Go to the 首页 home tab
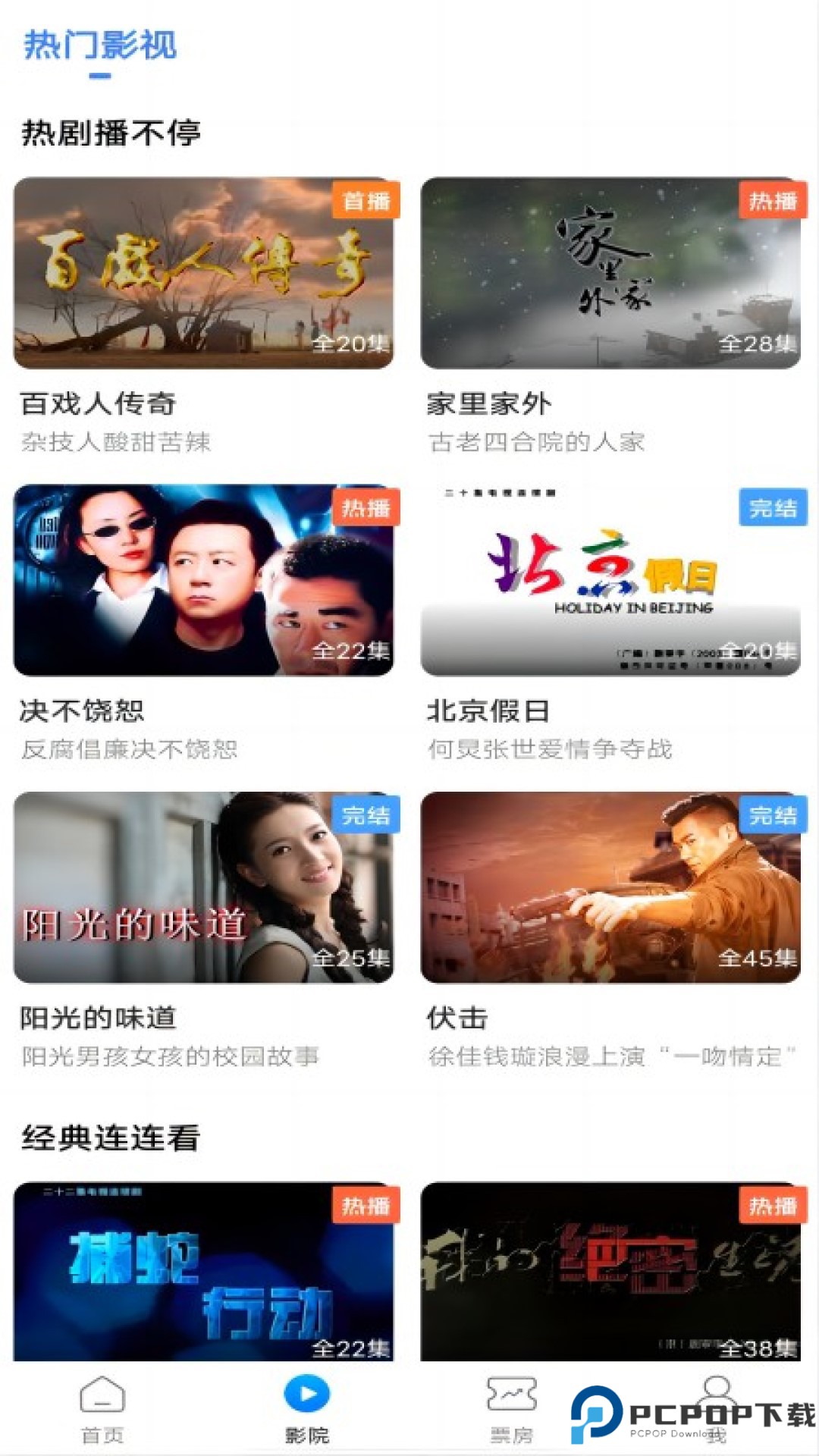This screenshot has height=1456, width=819. (x=102, y=1409)
